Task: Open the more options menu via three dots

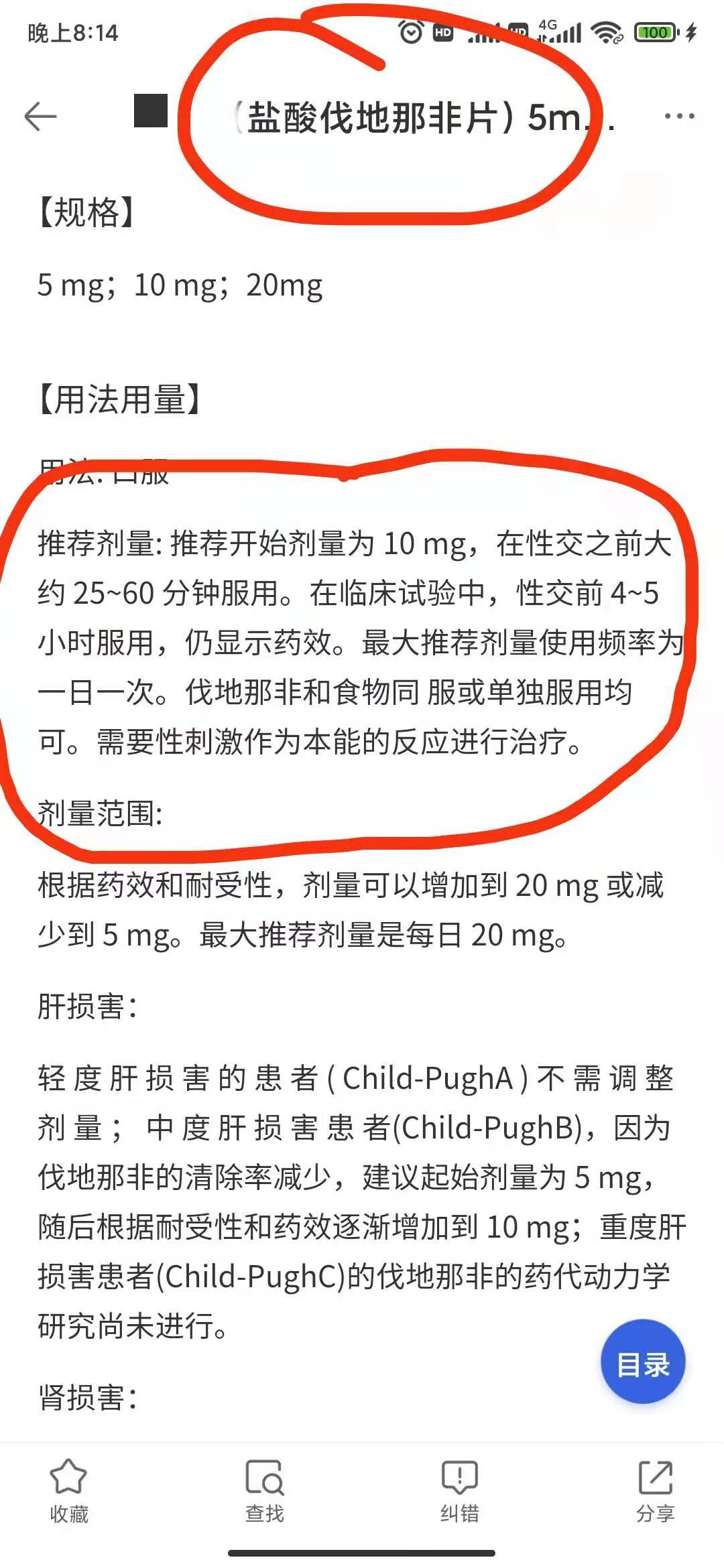Action: 680,115
